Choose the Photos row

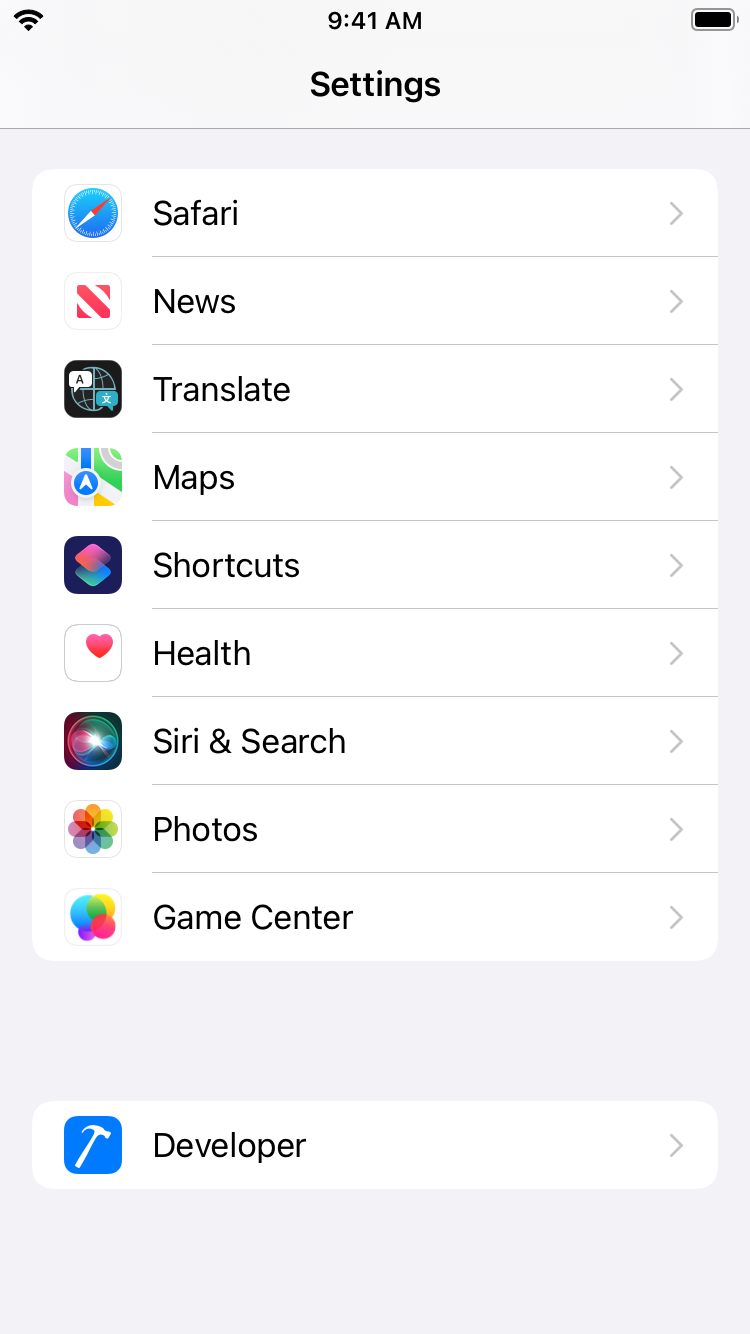coord(375,829)
